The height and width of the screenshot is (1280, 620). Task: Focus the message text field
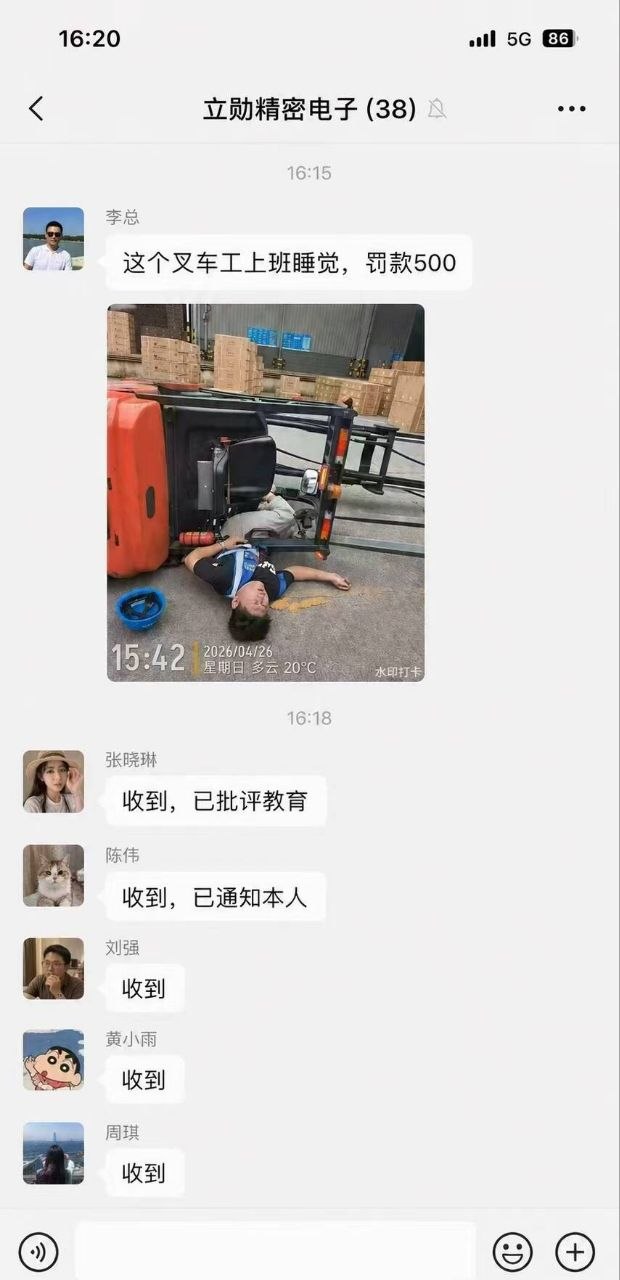[x=275, y=1252]
